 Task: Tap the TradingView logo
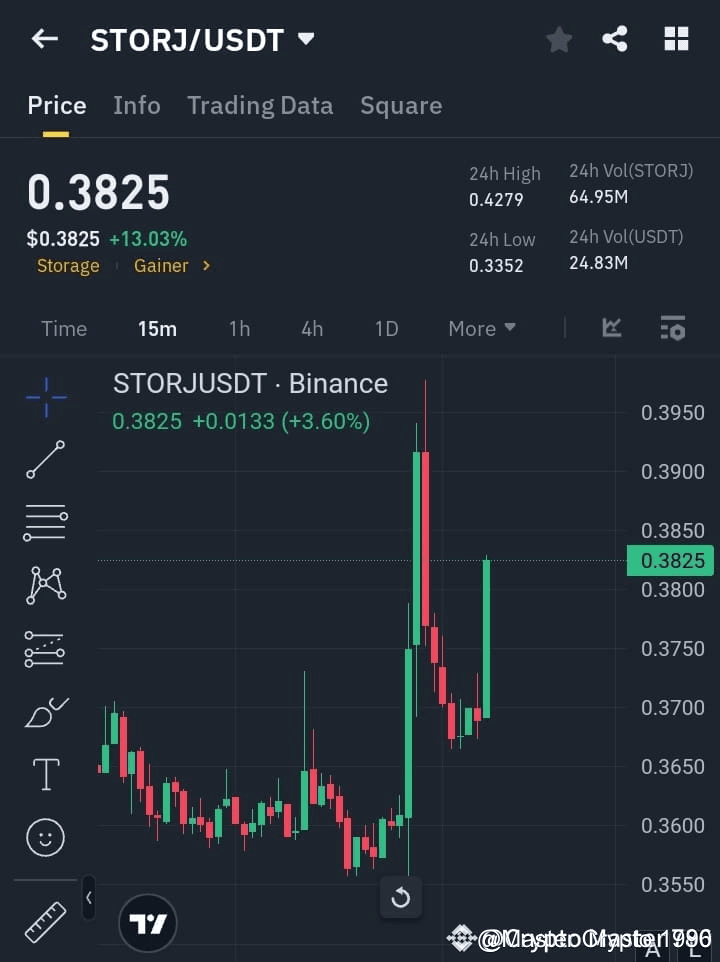click(147, 923)
